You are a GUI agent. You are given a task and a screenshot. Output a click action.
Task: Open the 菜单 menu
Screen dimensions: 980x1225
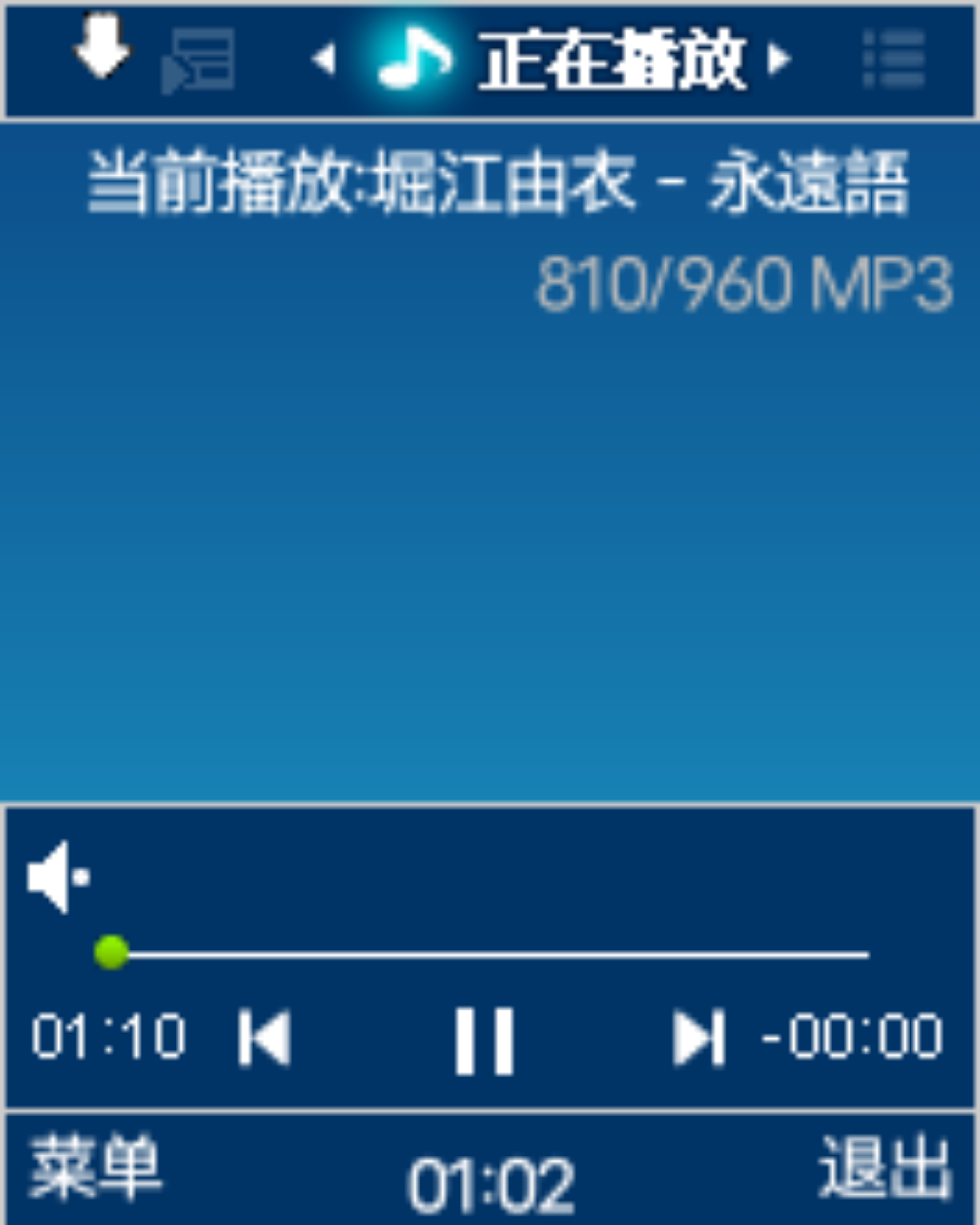point(95,1168)
